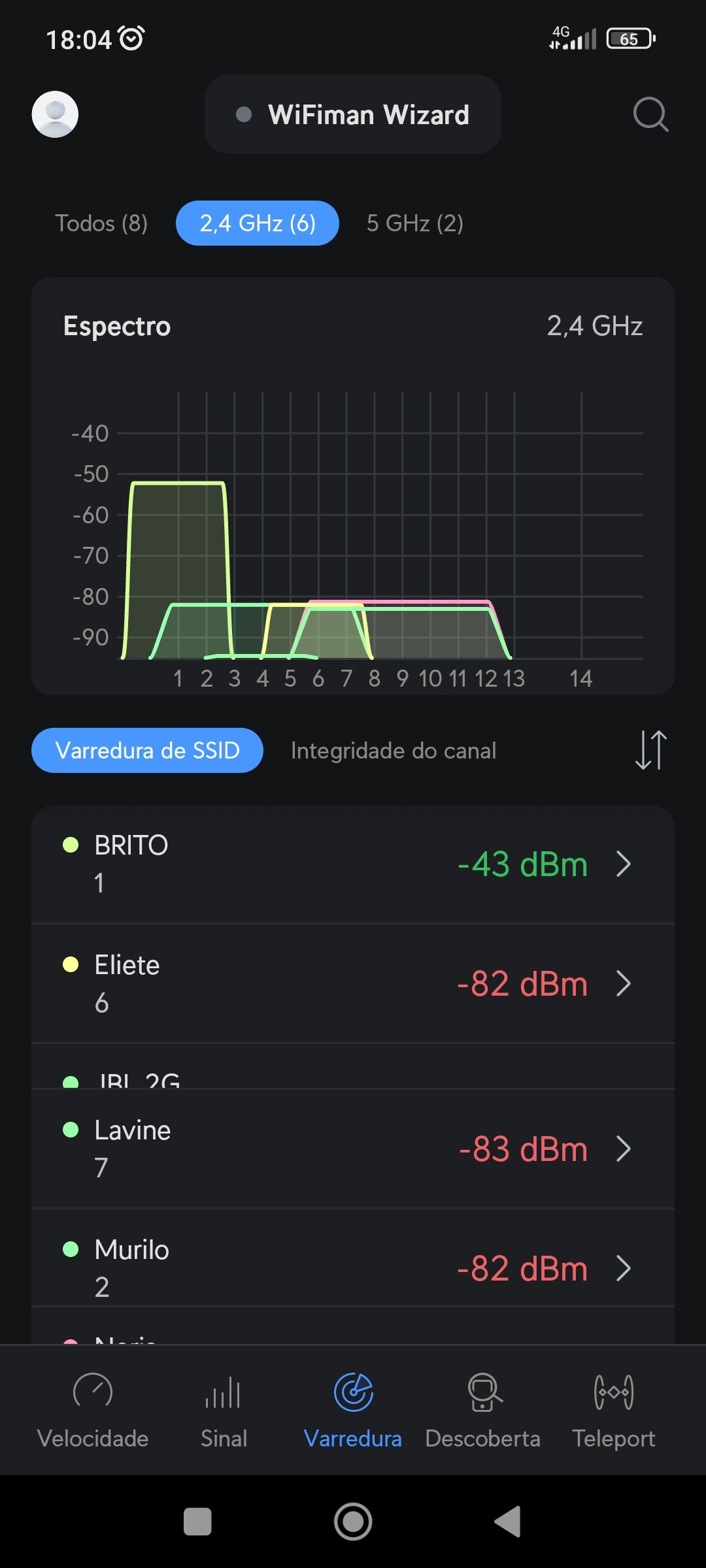Image resolution: width=706 pixels, height=1568 pixels.
Task: Open the search icon
Action: point(650,115)
